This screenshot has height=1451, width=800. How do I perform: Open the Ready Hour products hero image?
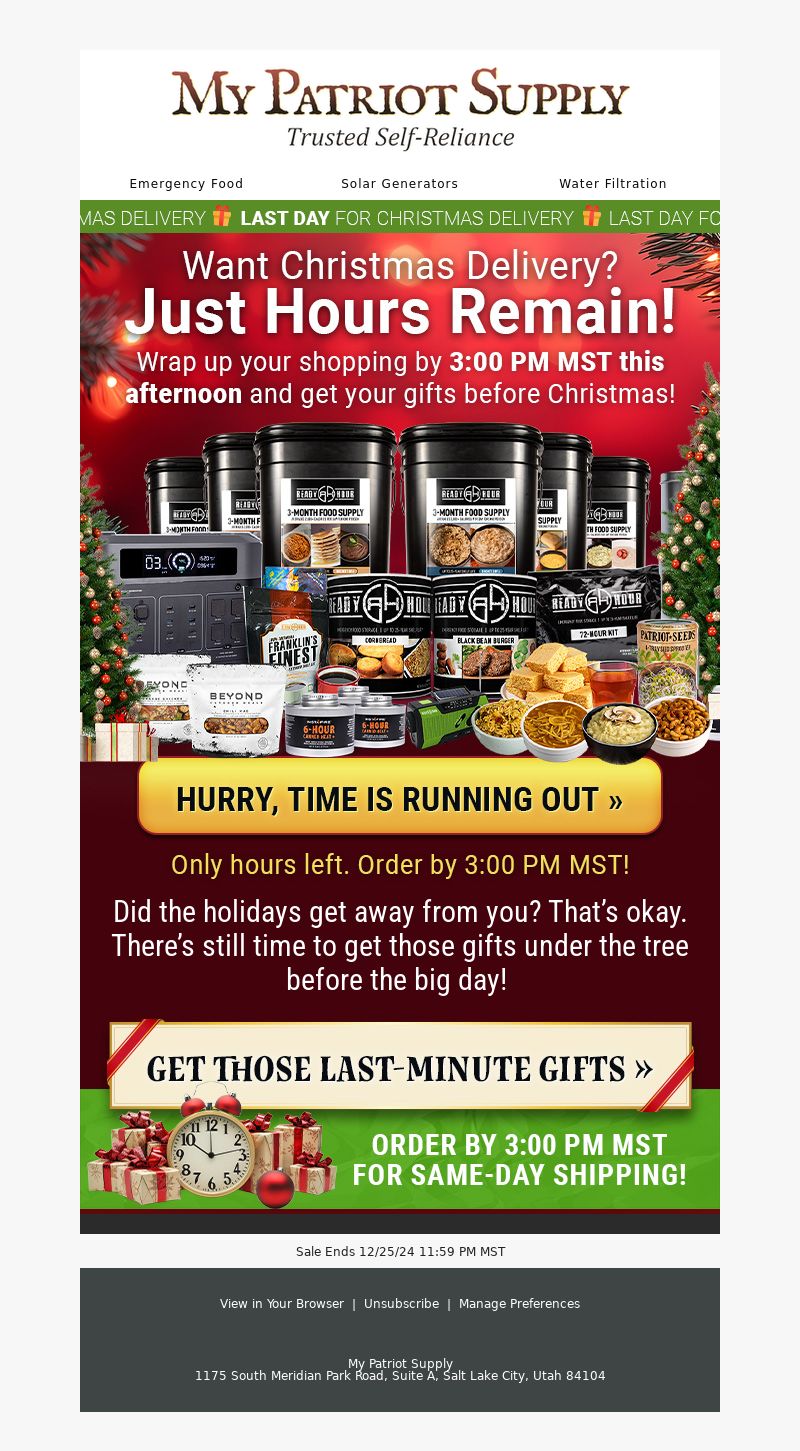[x=400, y=590]
